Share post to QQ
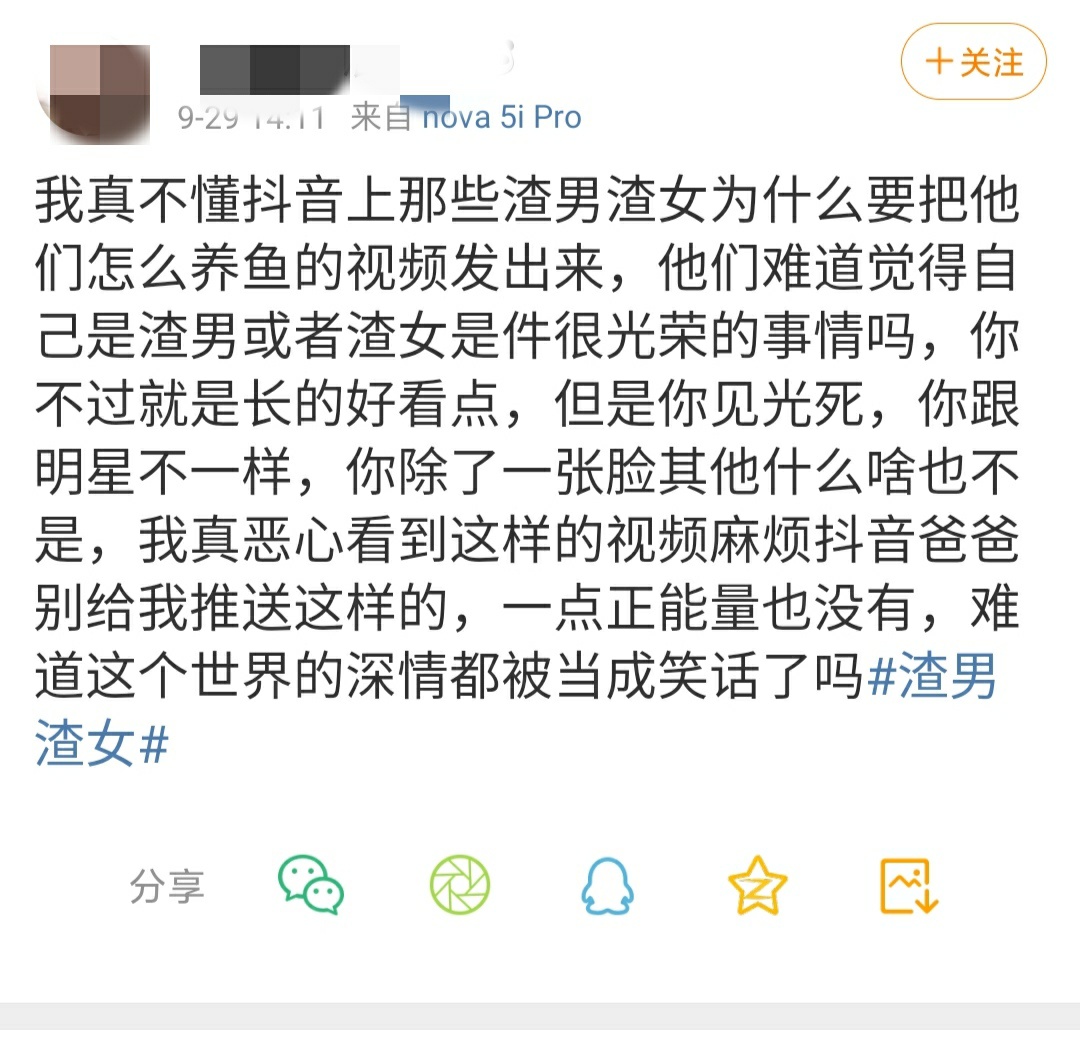Screen dimensions: 1080x1045 click(608, 885)
